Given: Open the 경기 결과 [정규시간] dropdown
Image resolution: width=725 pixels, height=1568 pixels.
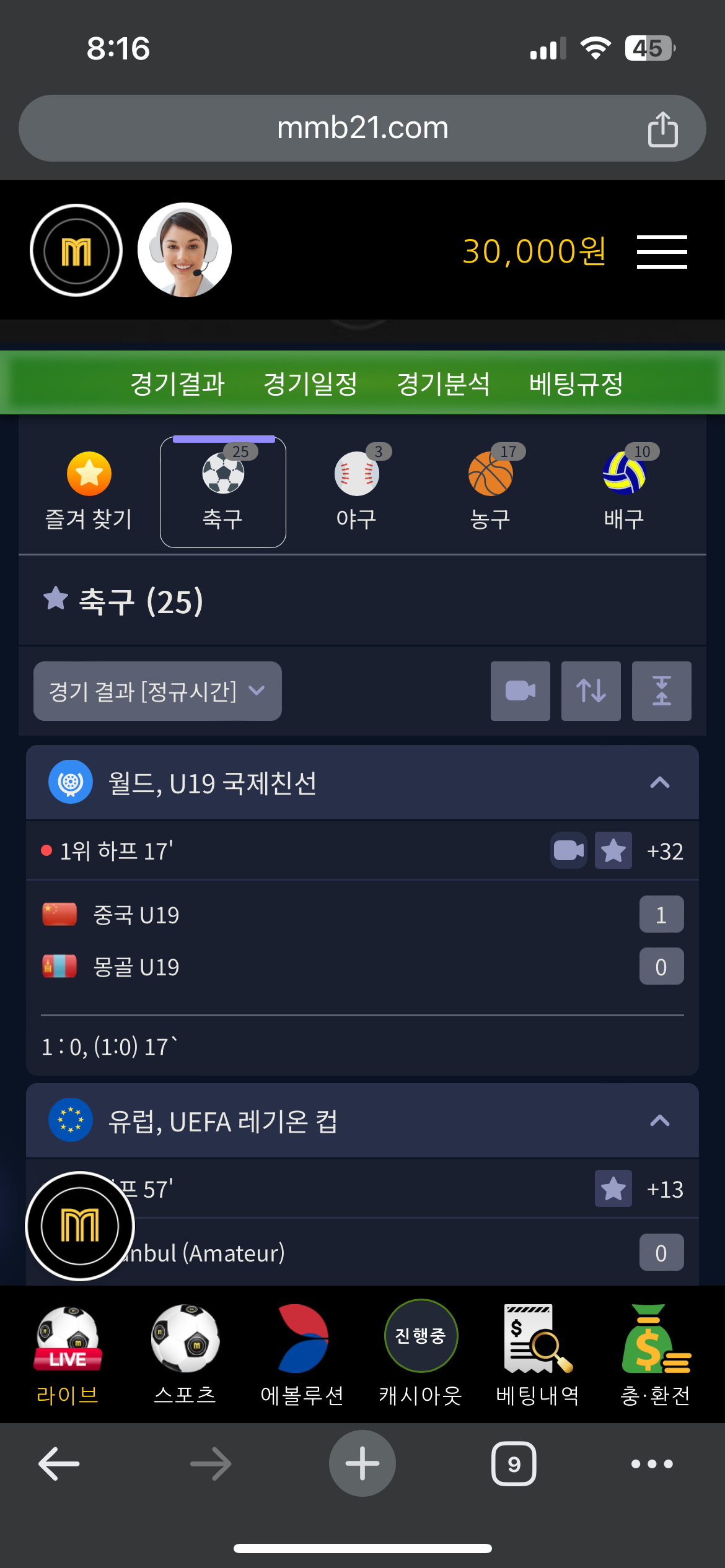Looking at the screenshot, I should coord(157,691).
